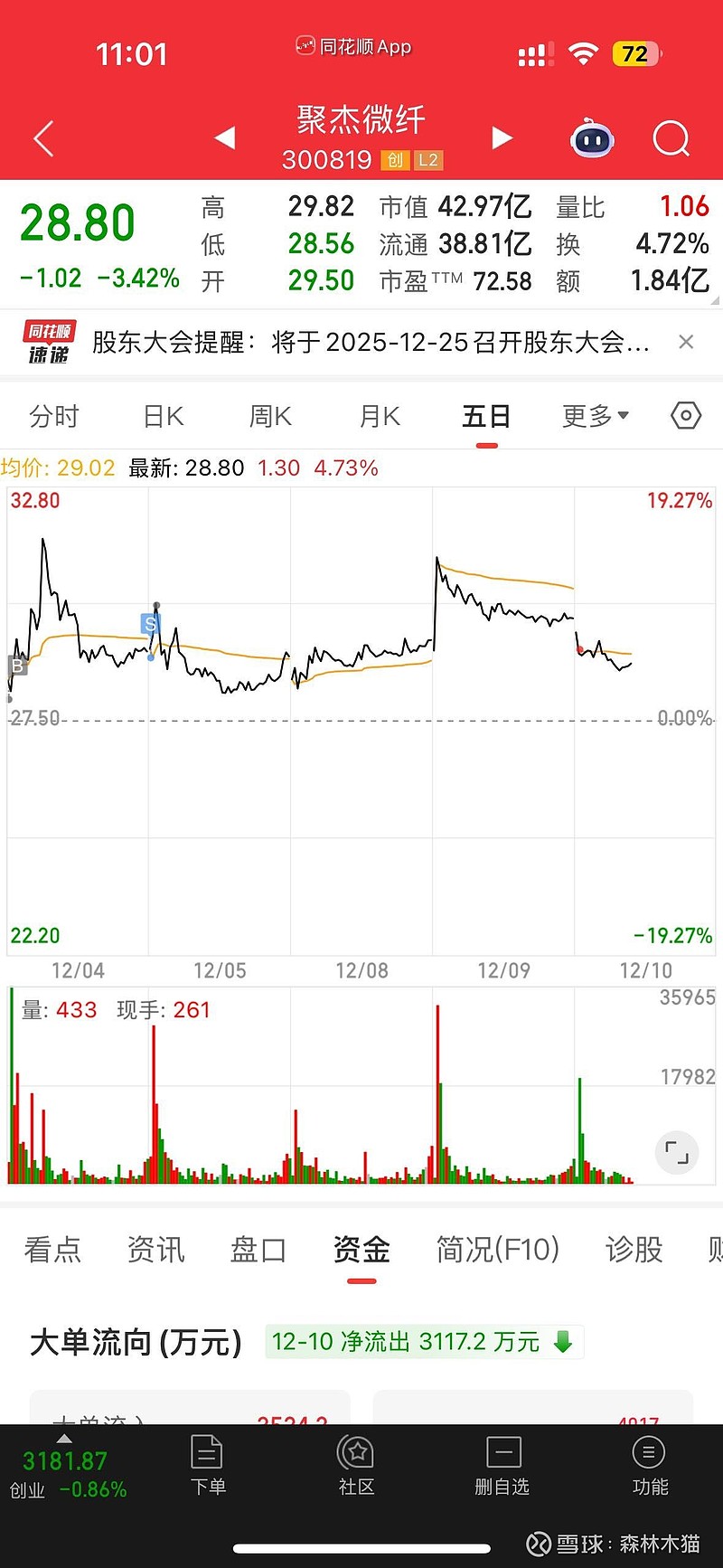Switch to the previous stock
This screenshot has height=1568, width=723.
pos(225,138)
